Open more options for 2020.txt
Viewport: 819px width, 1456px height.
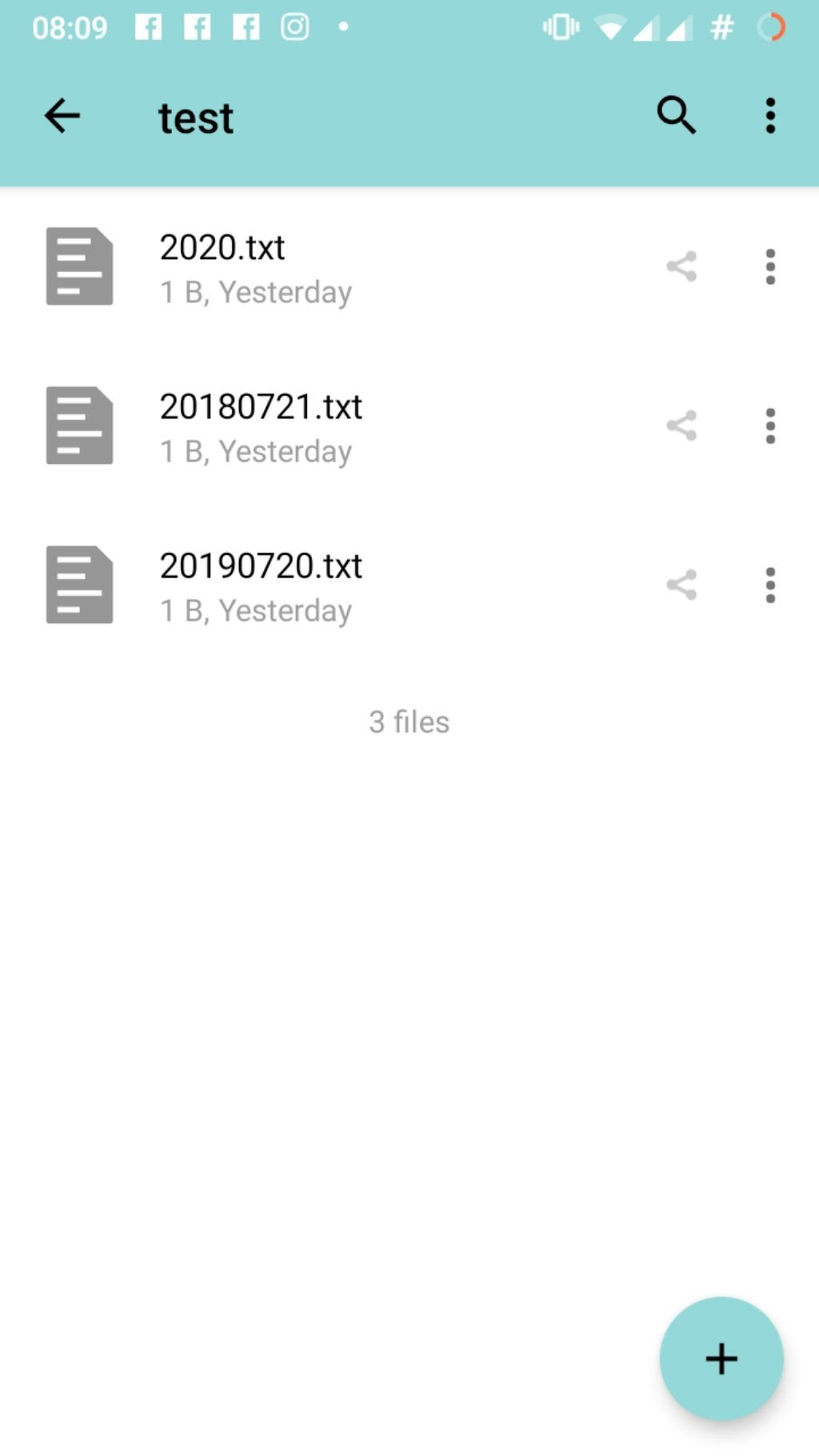[769, 266]
